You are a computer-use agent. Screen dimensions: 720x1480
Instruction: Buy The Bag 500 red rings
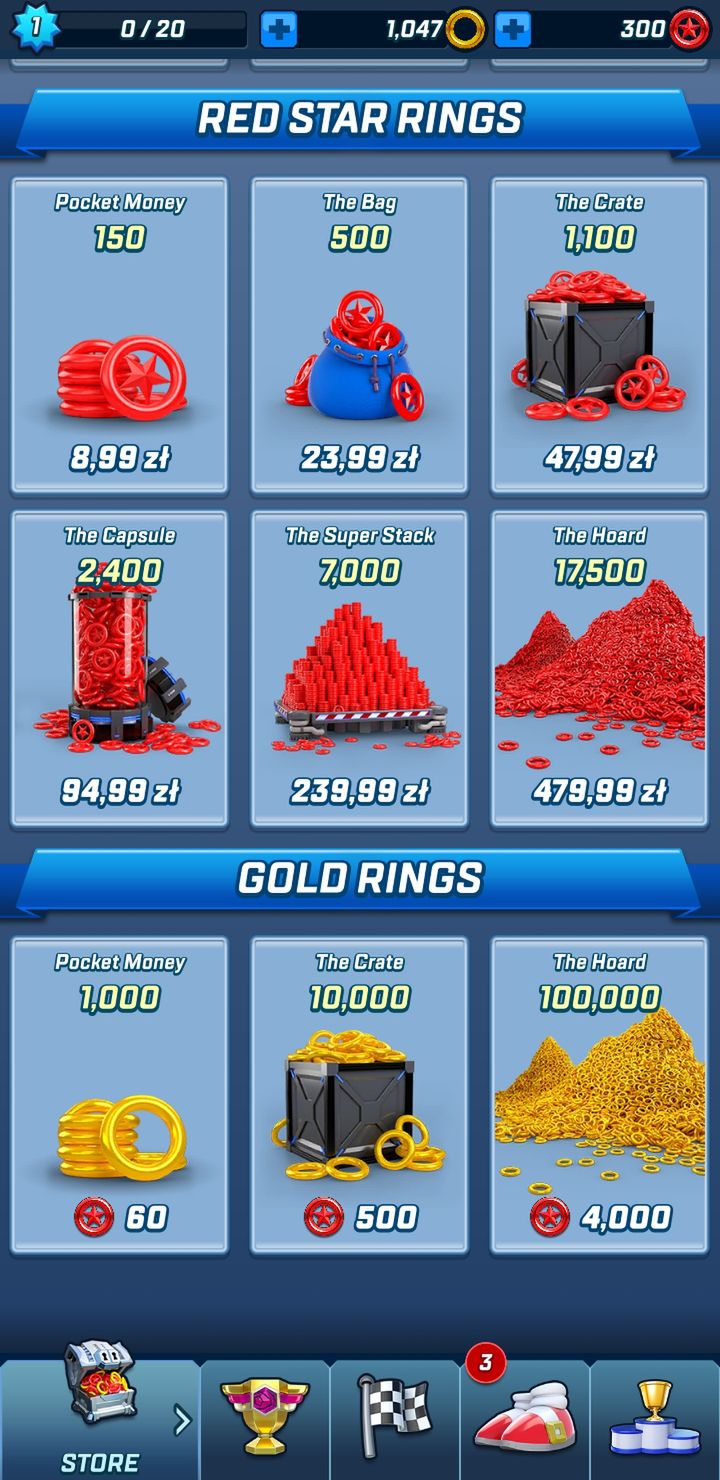(x=359, y=336)
